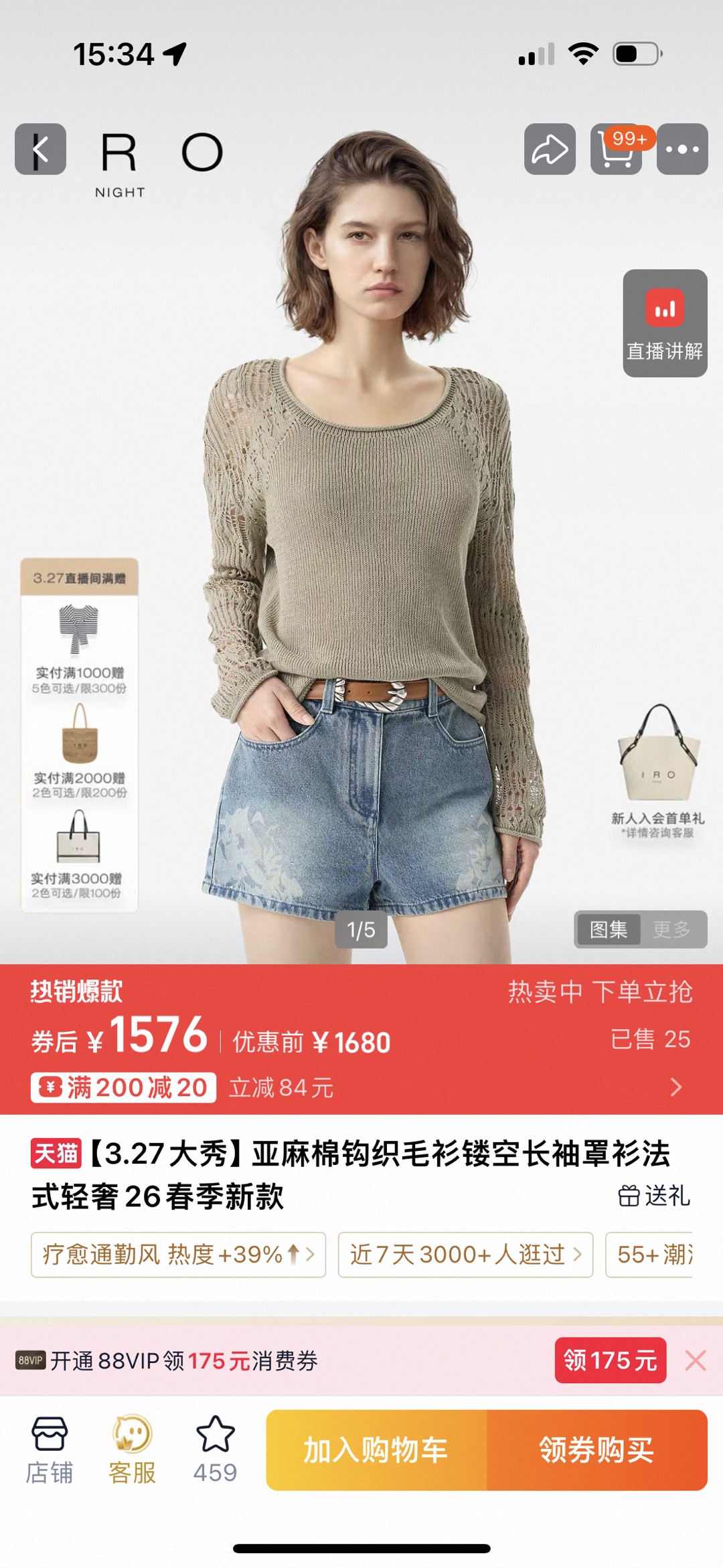Contact 客服 customer service
Viewport: 723px width, 1568px height.
pos(132,1450)
